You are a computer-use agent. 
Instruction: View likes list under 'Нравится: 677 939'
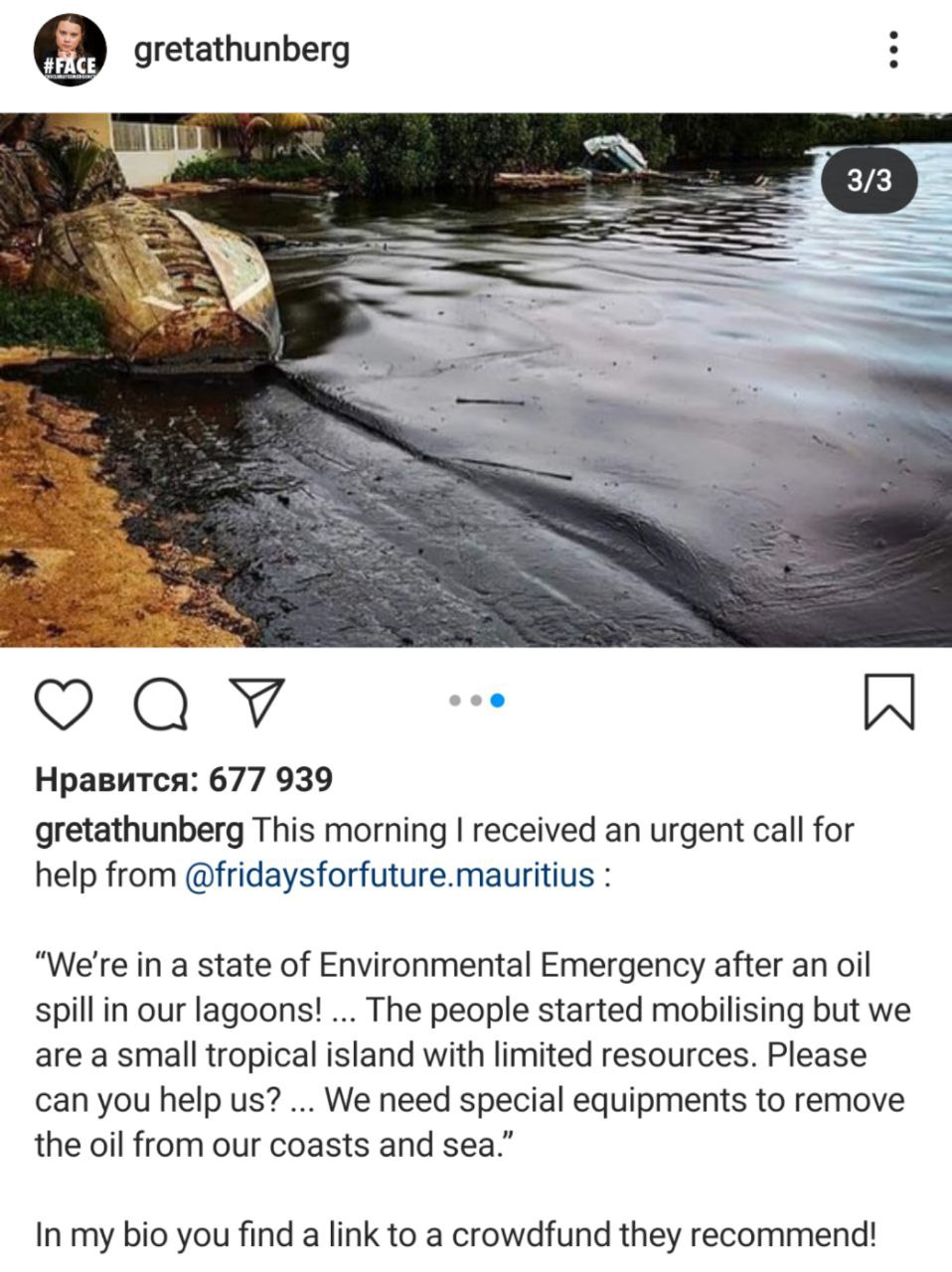[x=184, y=779]
